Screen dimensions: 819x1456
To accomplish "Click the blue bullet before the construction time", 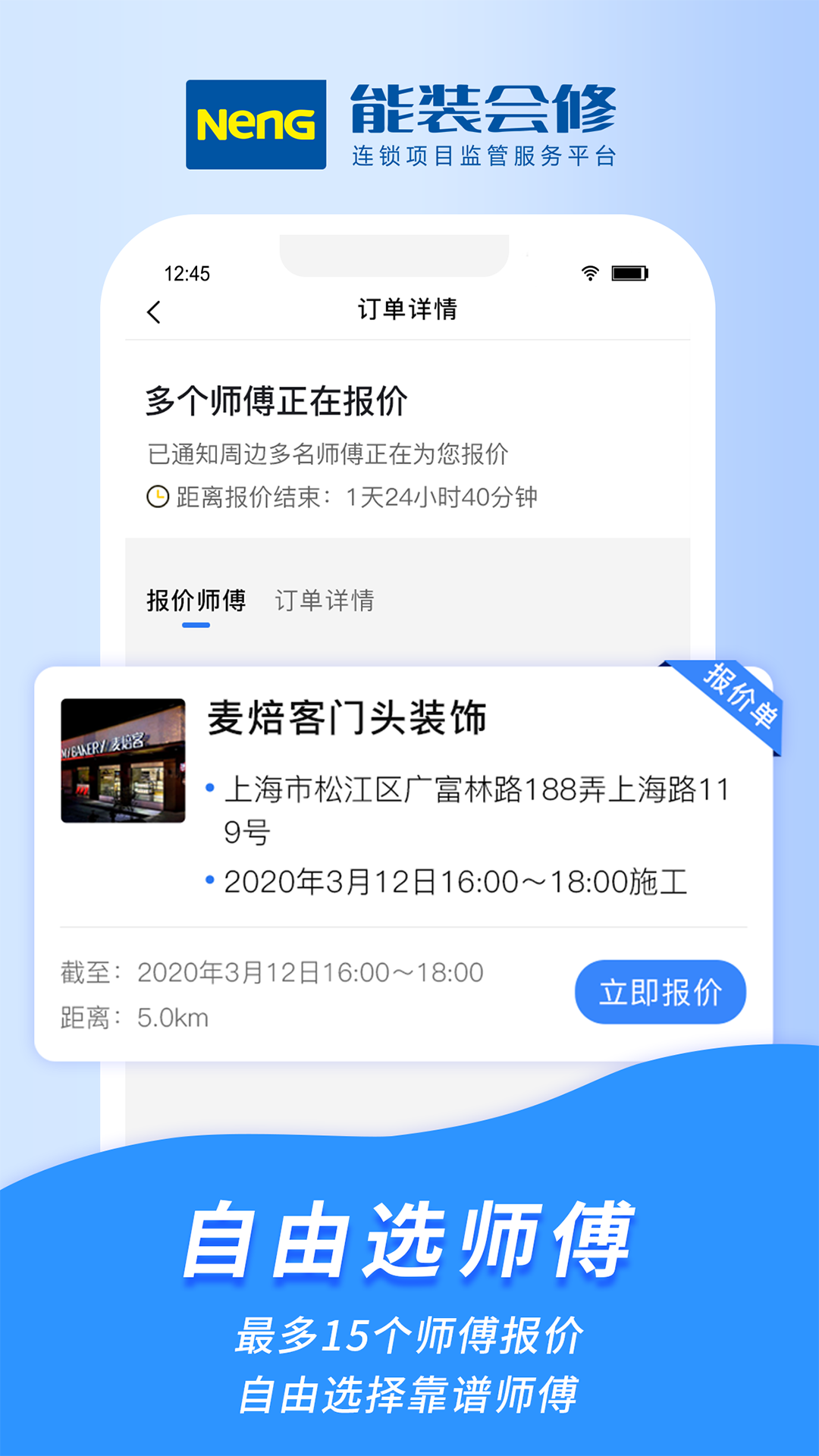I will point(210,880).
